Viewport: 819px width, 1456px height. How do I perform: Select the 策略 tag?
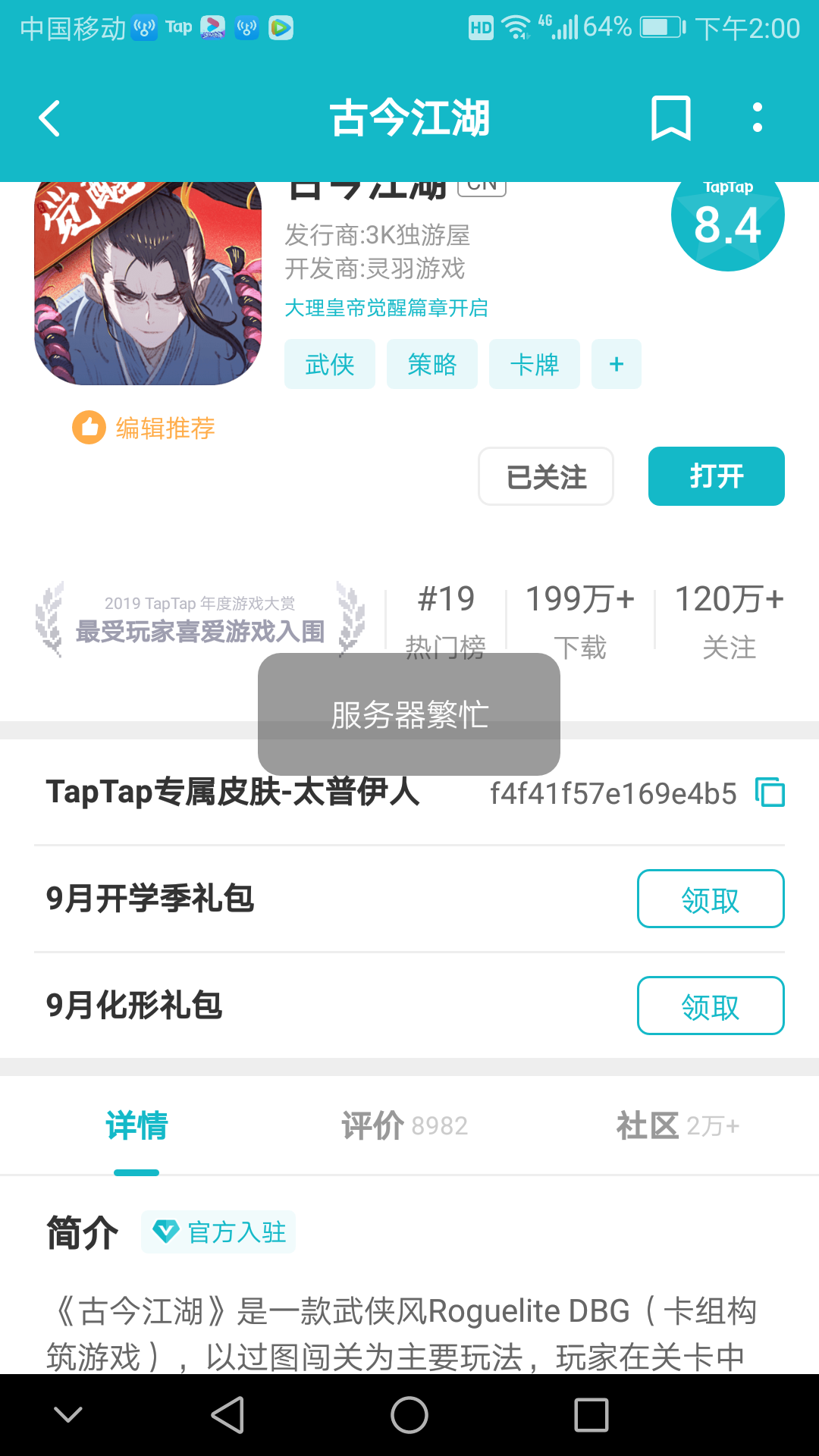(x=432, y=364)
